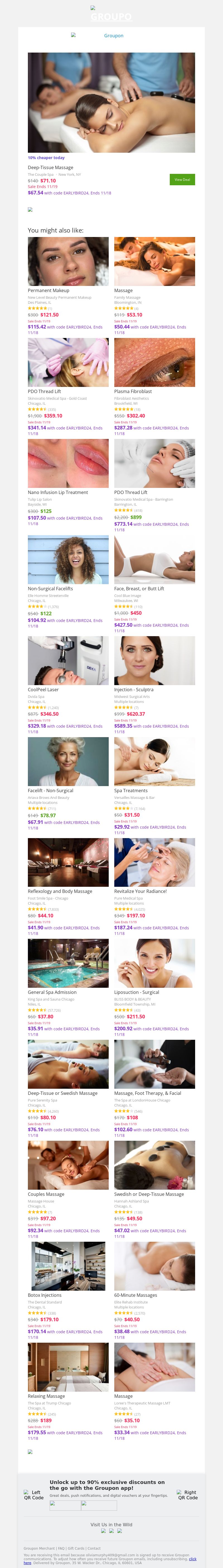This screenshot has width=223, height=1568.
Task: Tap the 'click here' unsubscribe link
Action: [193, 1558]
